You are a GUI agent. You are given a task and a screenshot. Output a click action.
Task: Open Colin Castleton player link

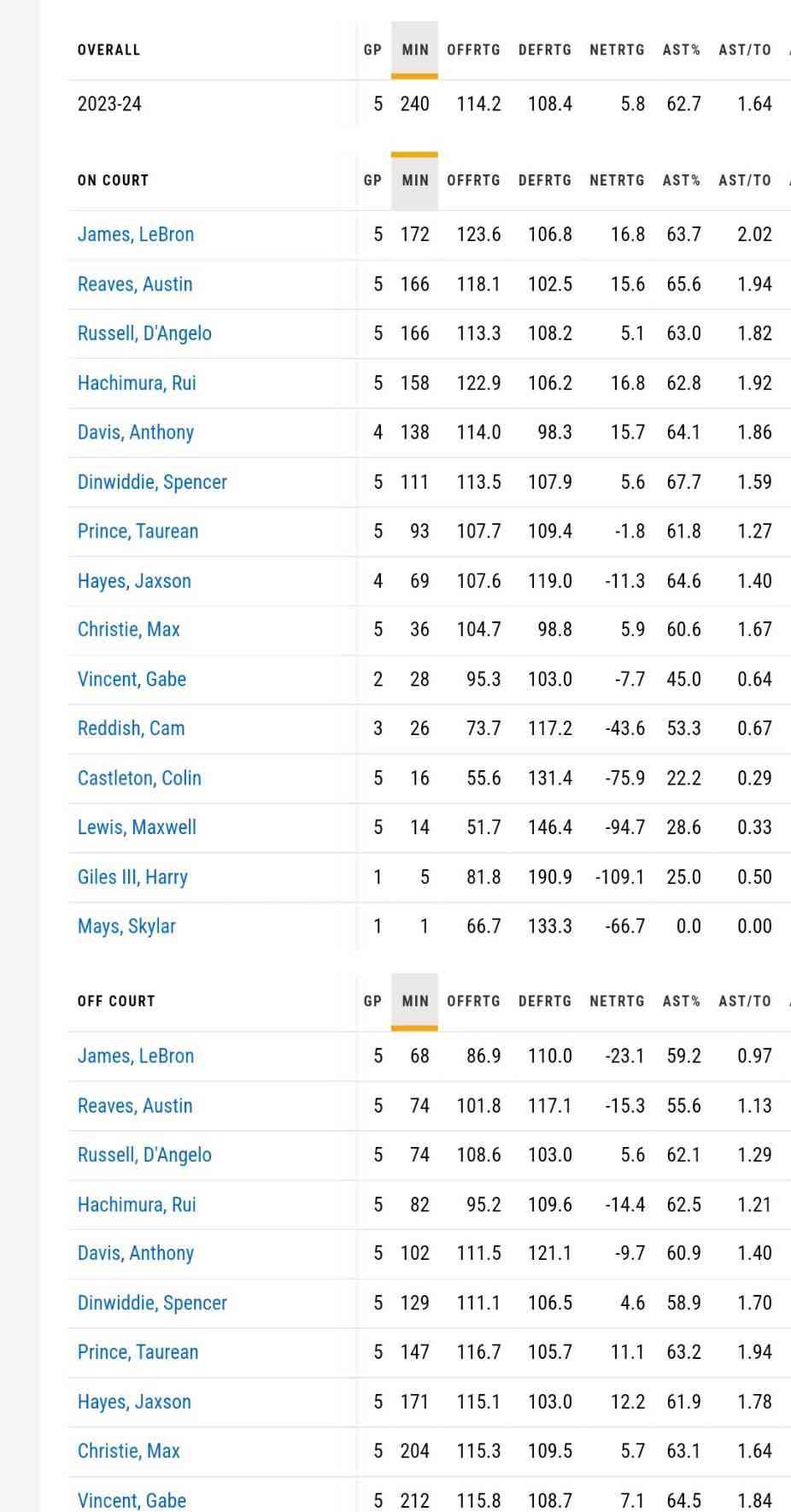tap(139, 778)
